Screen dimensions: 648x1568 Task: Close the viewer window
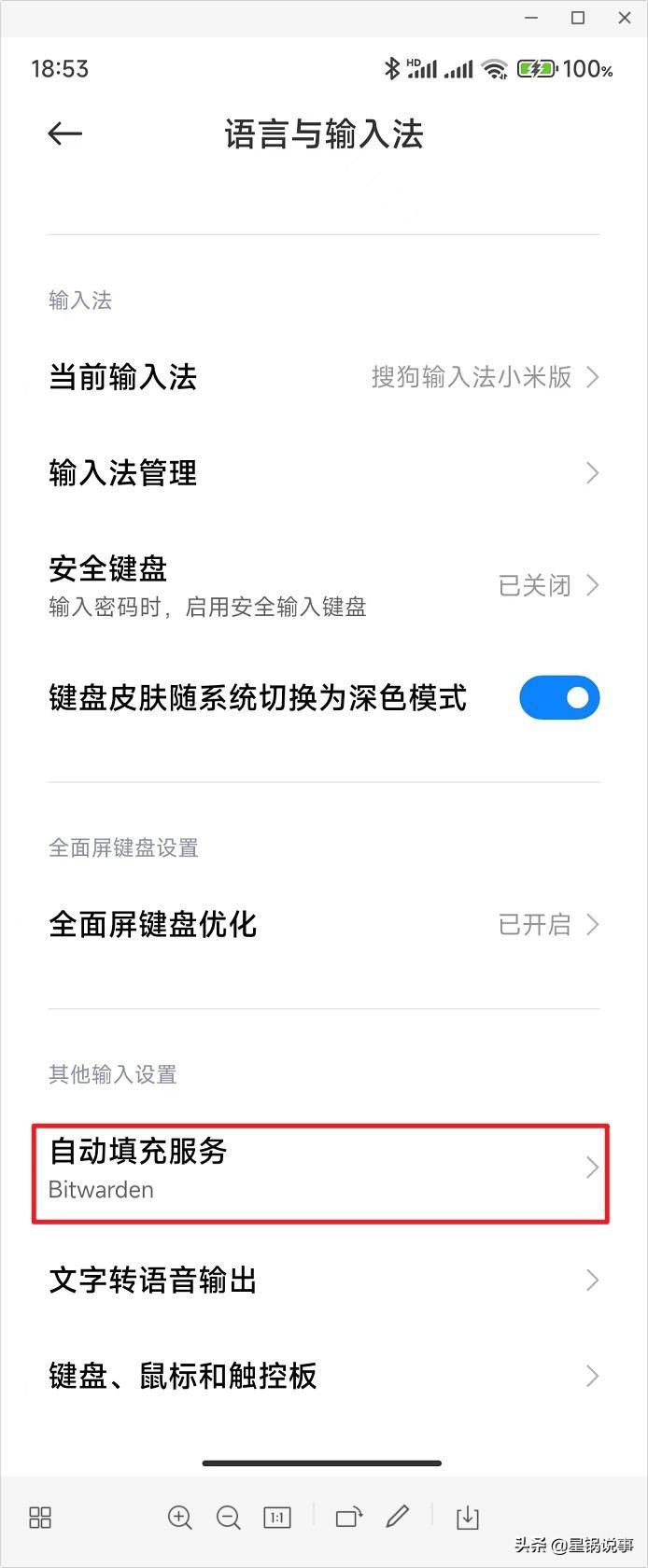625,18
